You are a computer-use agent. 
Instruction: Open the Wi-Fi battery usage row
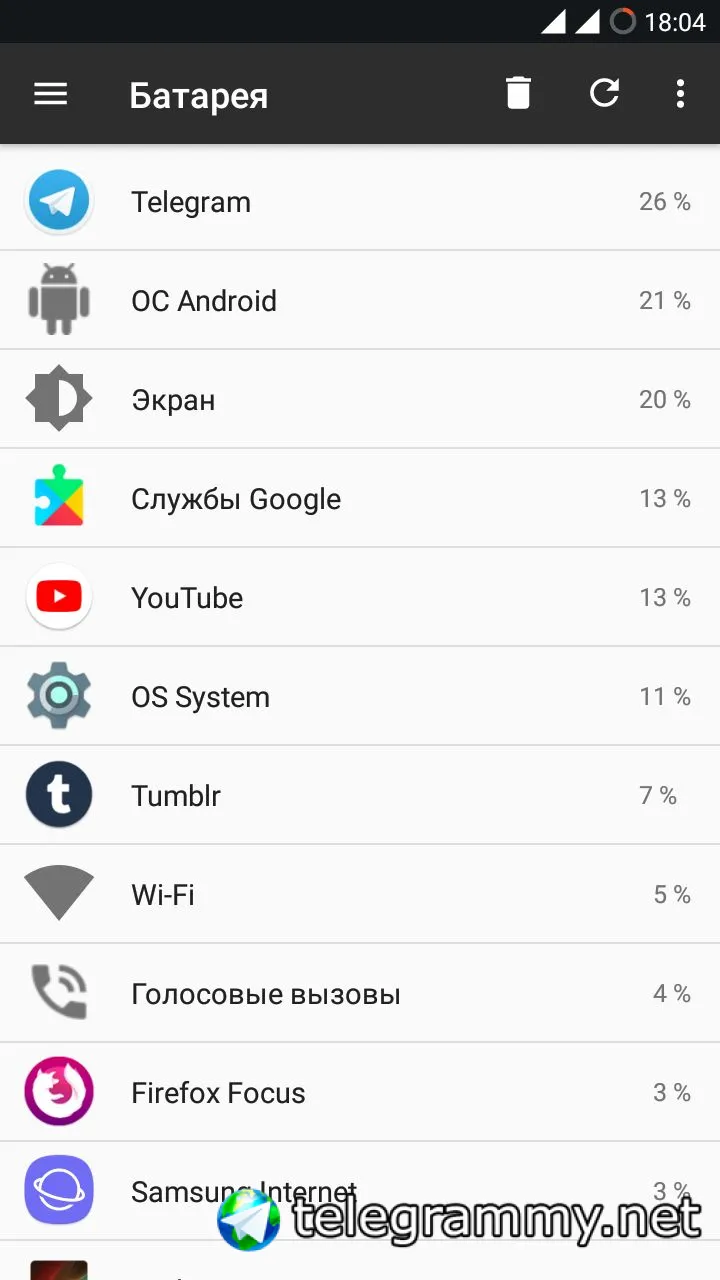pos(360,894)
